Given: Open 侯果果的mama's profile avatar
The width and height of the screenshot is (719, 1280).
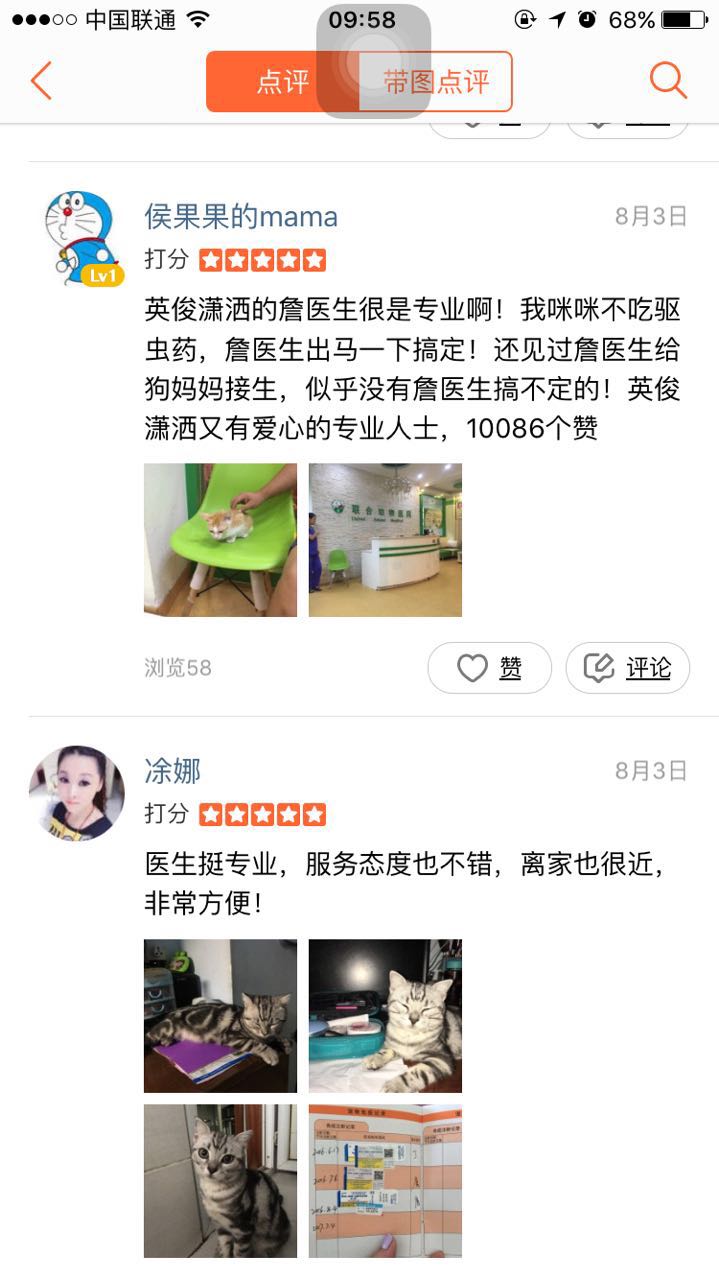Looking at the screenshot, I should pos(82,238).
